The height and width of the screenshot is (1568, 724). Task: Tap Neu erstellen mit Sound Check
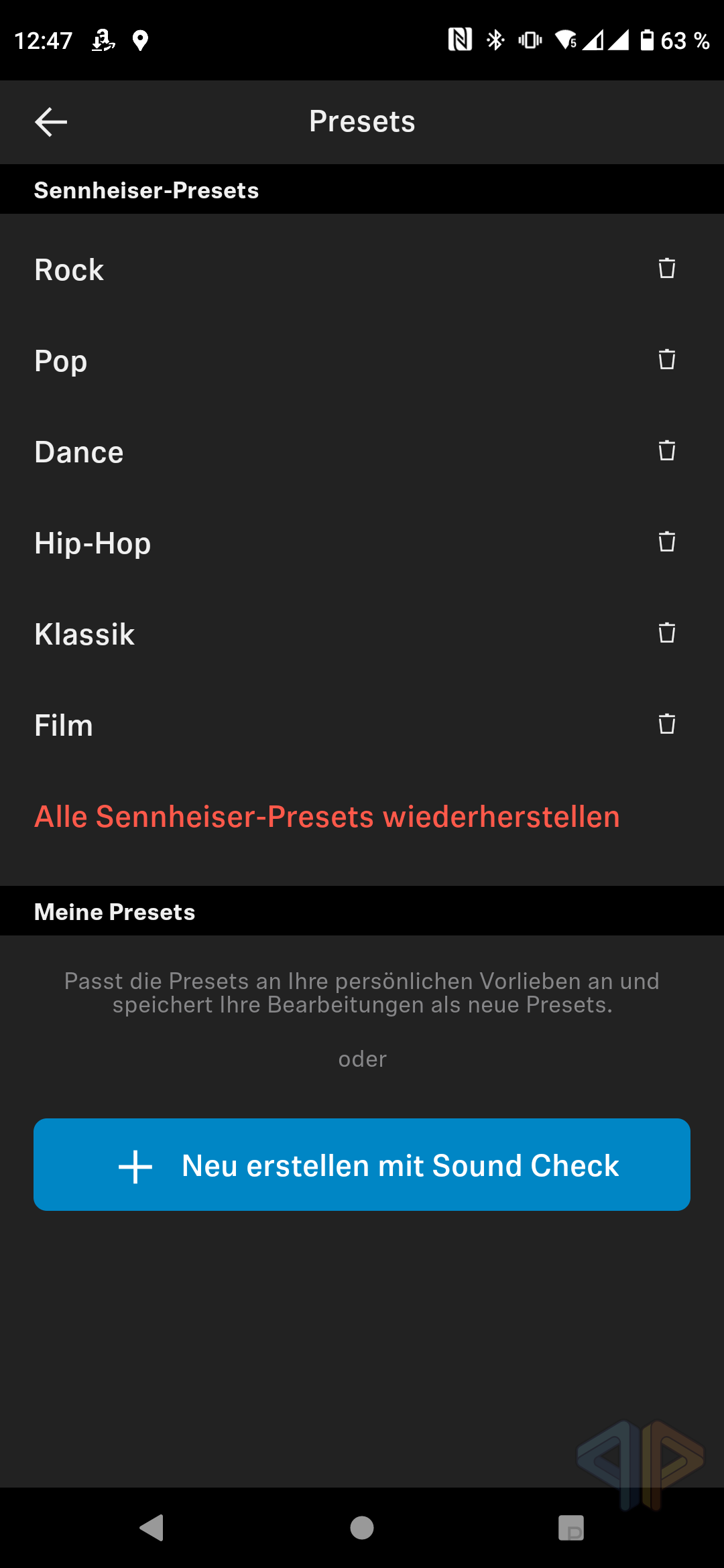click(362, 1165)
